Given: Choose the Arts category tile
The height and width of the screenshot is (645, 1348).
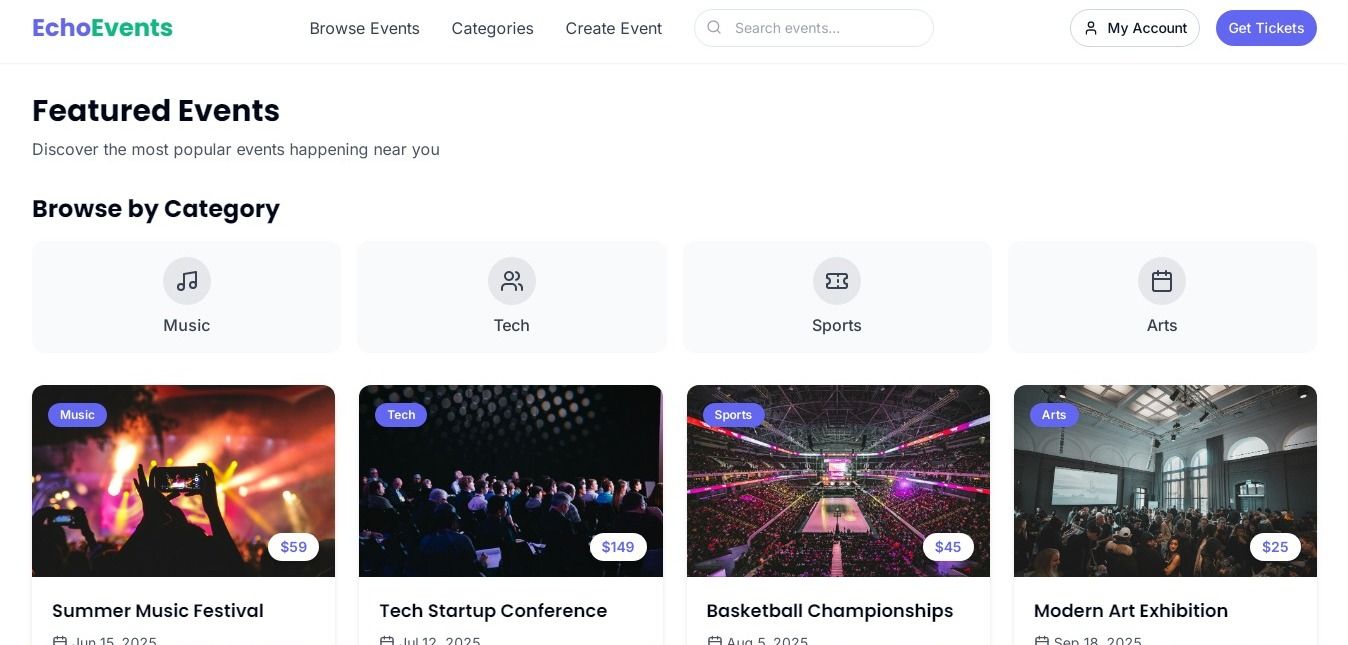Looking at the screenshot, I should coord(1162,297).
